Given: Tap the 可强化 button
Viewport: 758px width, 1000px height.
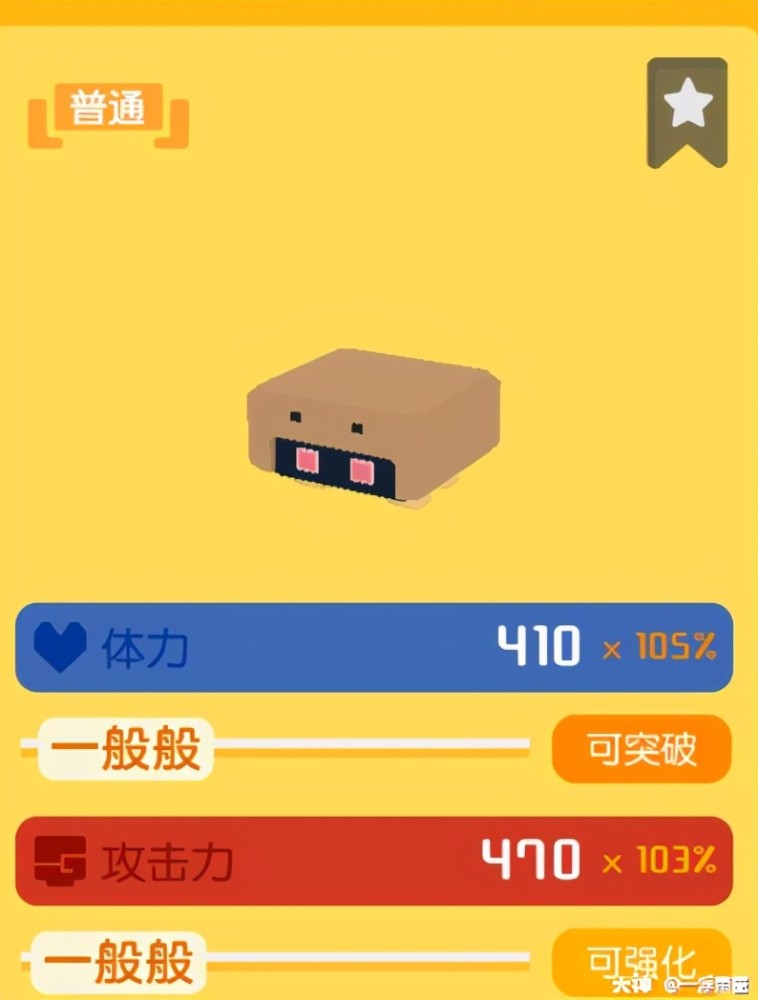Looking at the screenshot, I should pos(641,961).
